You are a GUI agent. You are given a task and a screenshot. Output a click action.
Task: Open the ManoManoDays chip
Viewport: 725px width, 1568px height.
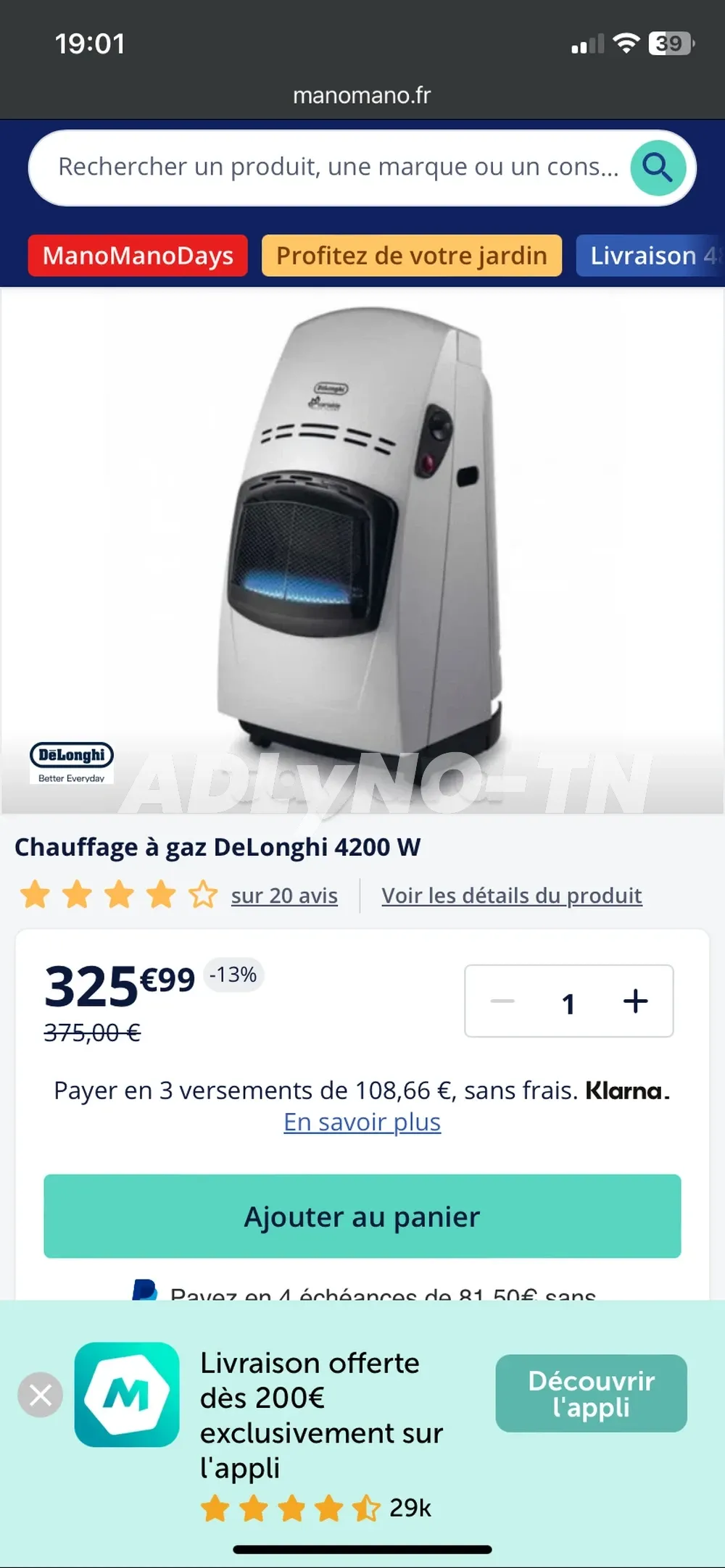(x=138, y=256)
